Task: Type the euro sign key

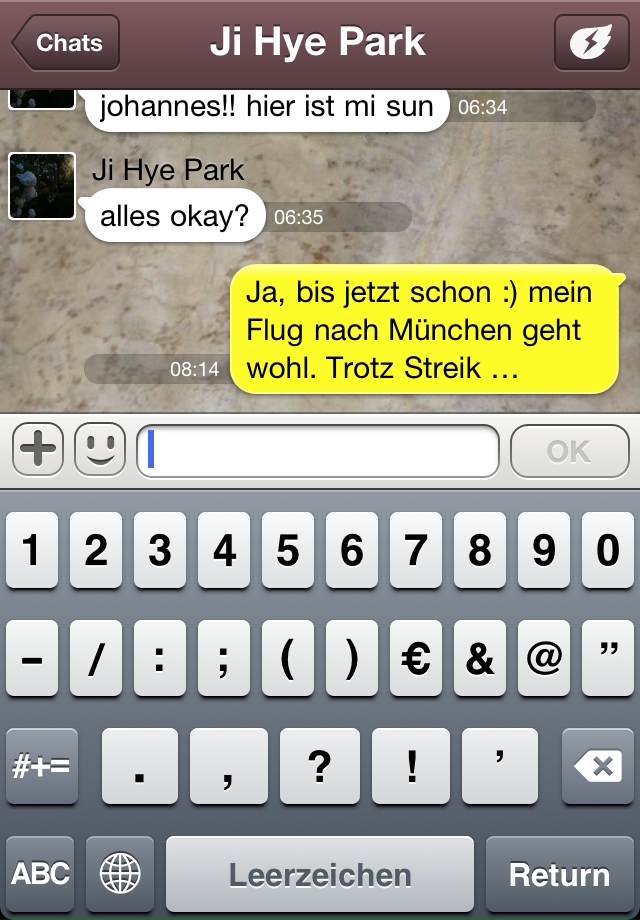Action: 415,658
